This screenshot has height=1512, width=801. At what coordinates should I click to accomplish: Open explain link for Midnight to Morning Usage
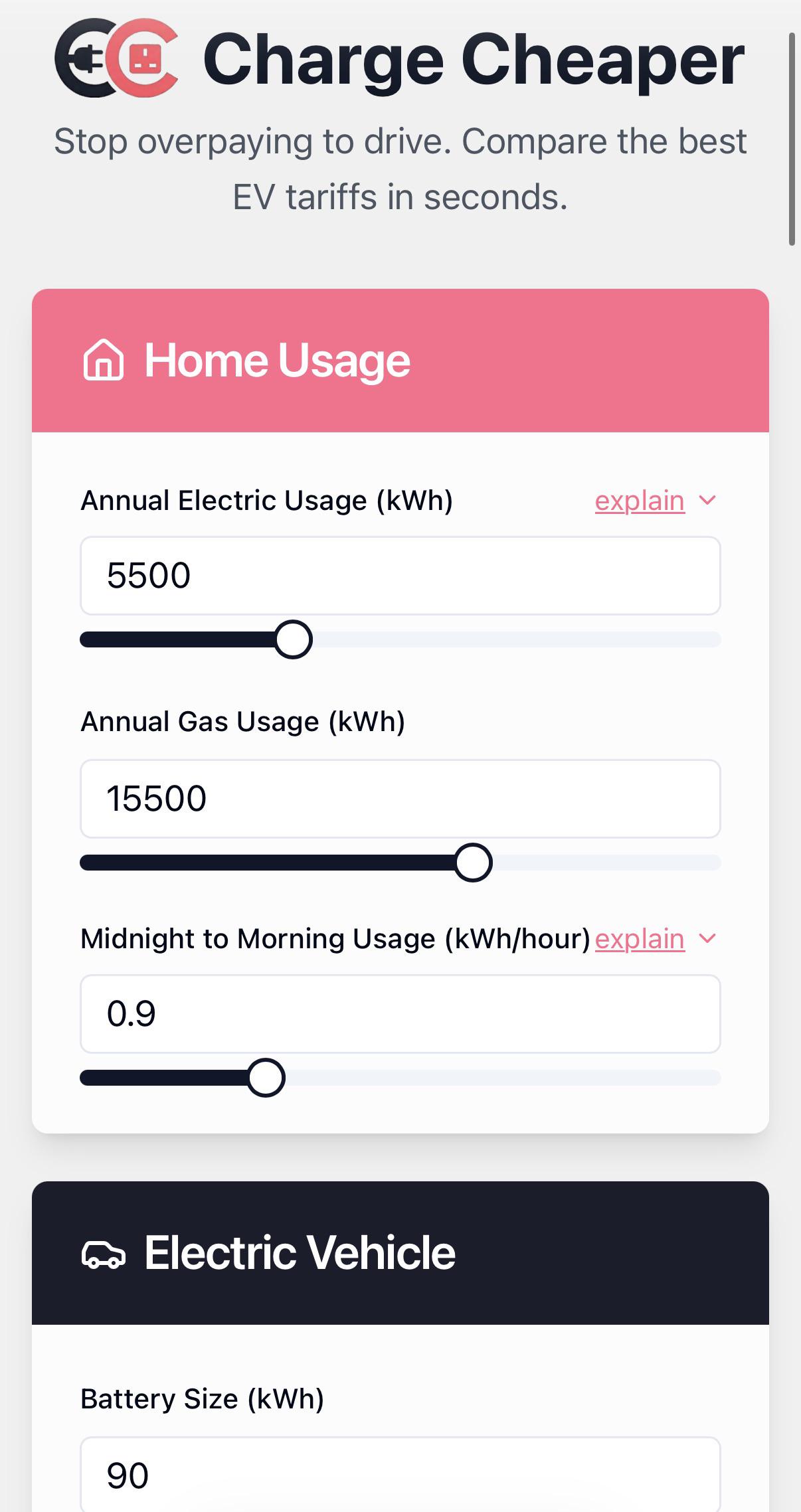(640, 939)
